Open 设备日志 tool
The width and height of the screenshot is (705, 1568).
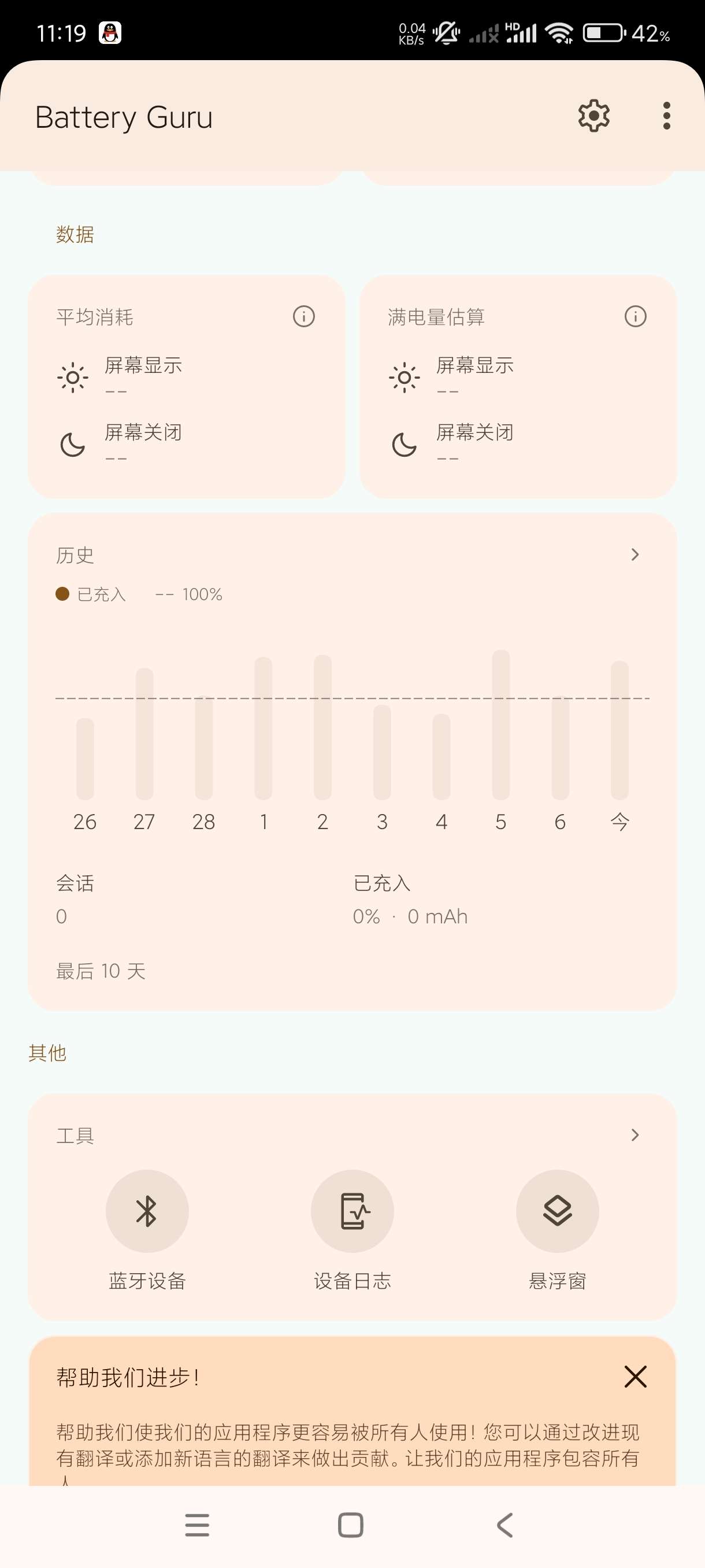[x=352, y=1211]
